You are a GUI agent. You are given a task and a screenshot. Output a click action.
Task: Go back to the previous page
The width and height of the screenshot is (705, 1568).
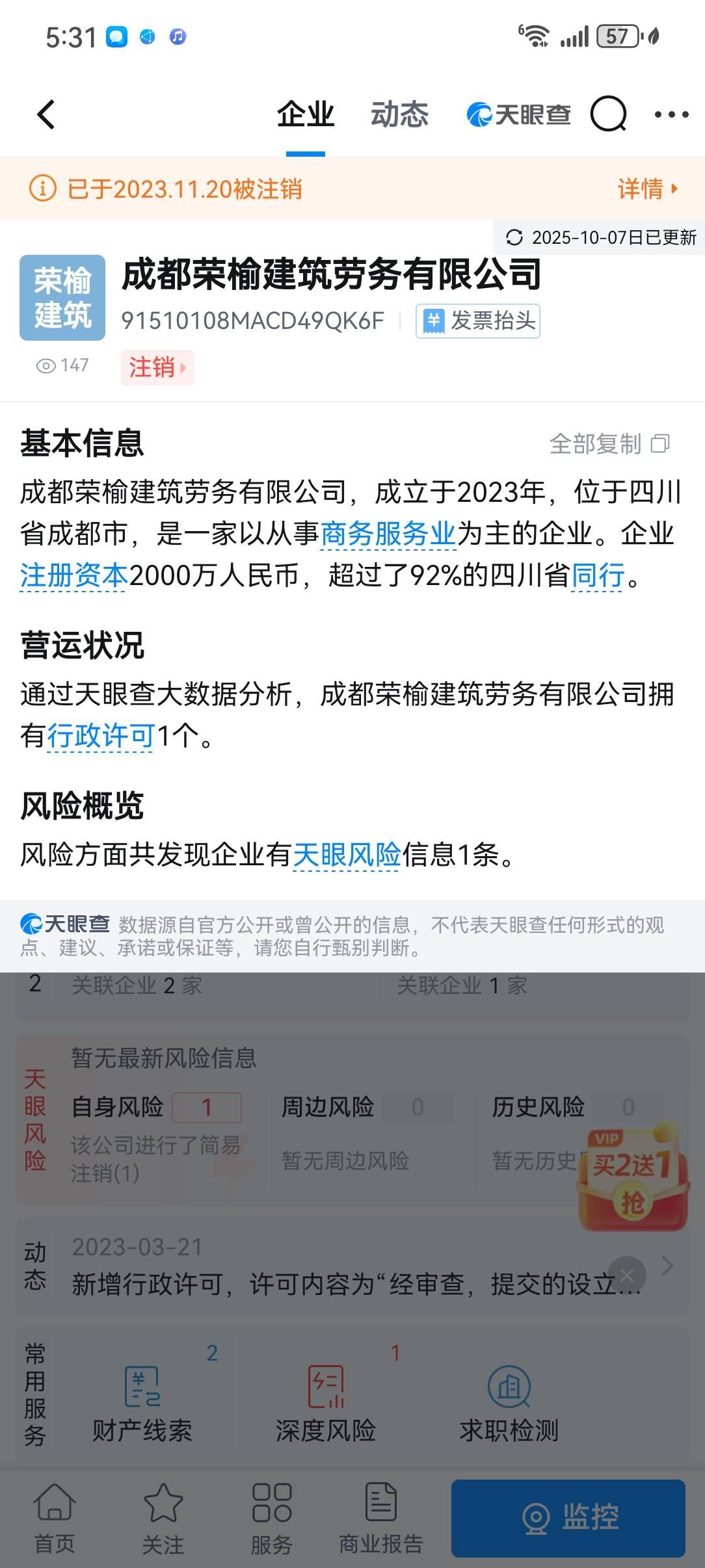[x=46, y=115]
